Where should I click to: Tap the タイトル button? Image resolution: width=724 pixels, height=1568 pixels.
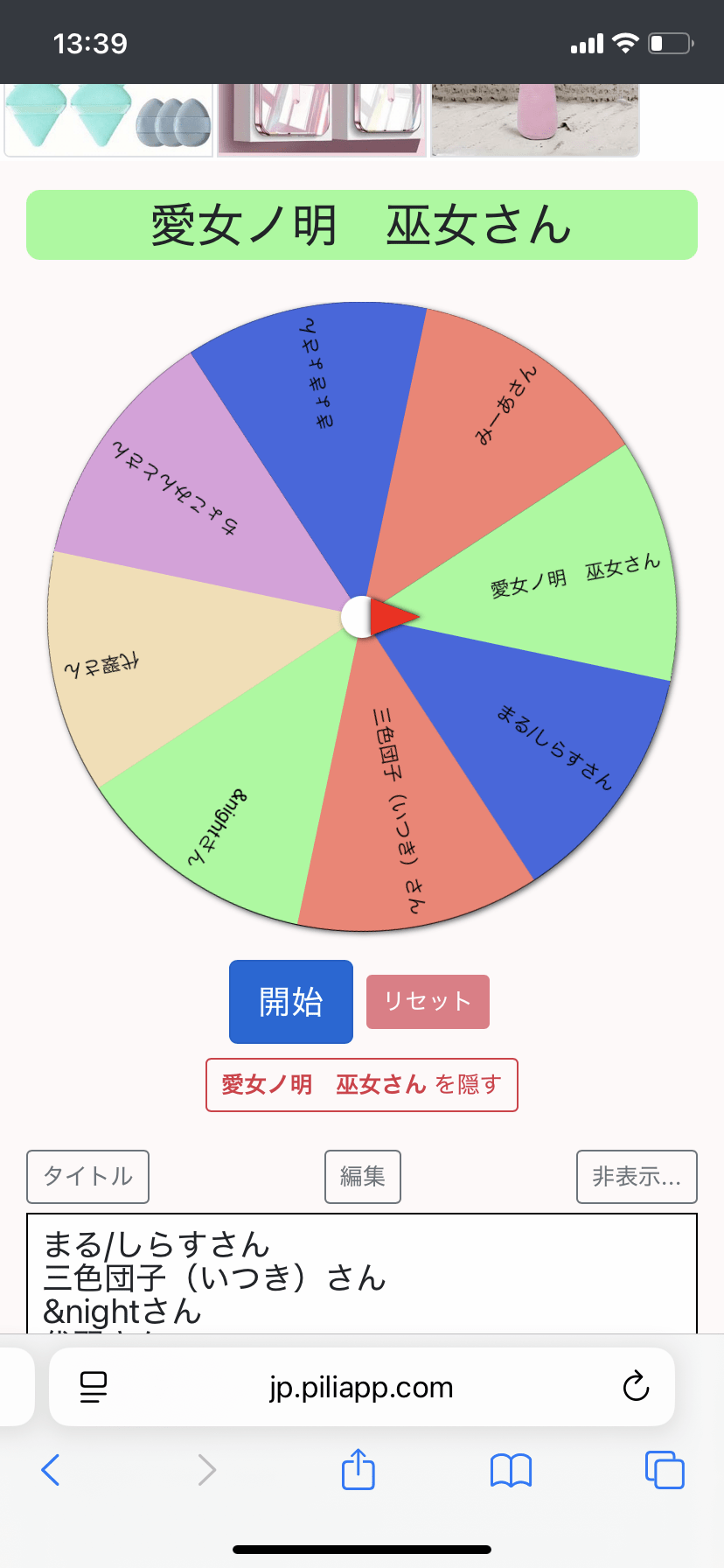coord(88,1177)
